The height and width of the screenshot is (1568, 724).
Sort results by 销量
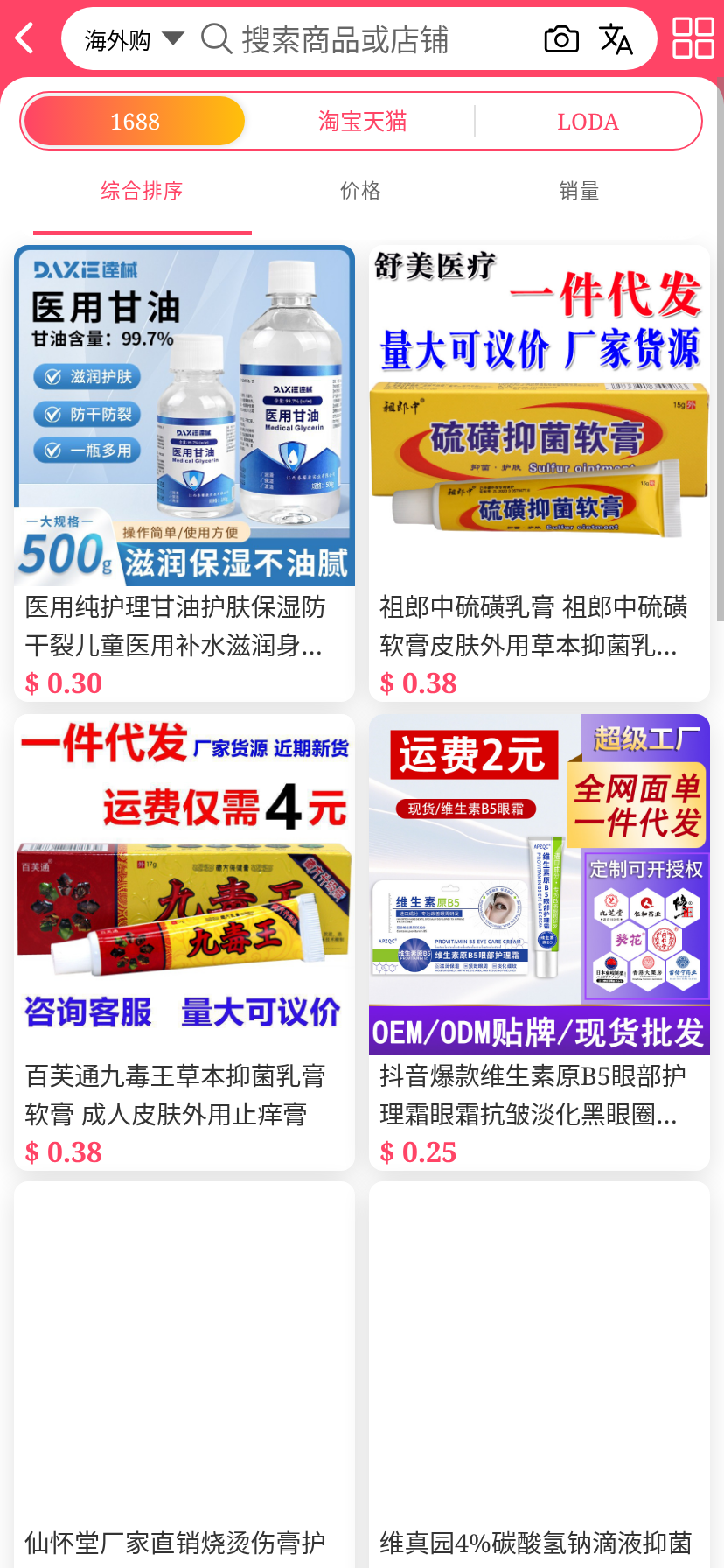pyautogui.click(x=579, y=191)
